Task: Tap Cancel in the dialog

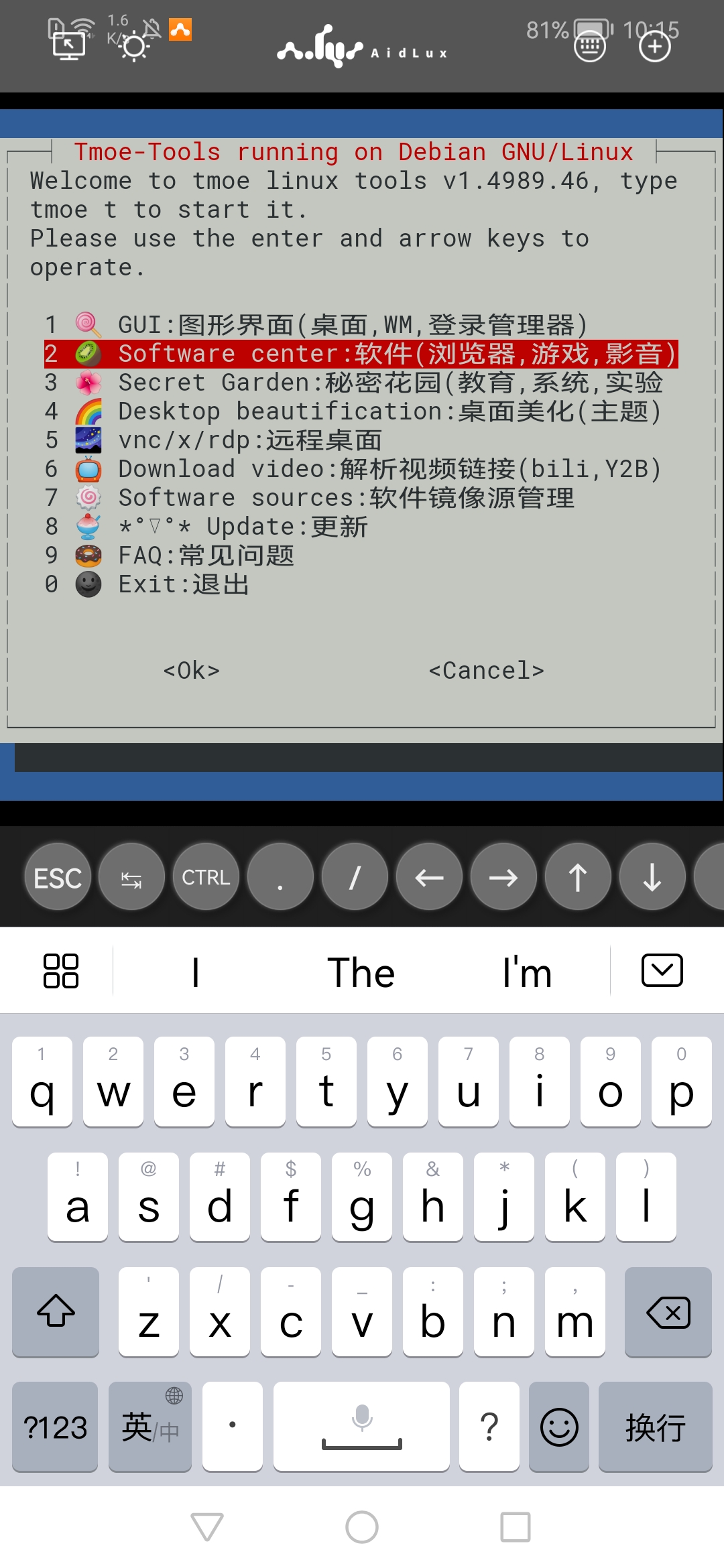Action: tap(486, 670)
